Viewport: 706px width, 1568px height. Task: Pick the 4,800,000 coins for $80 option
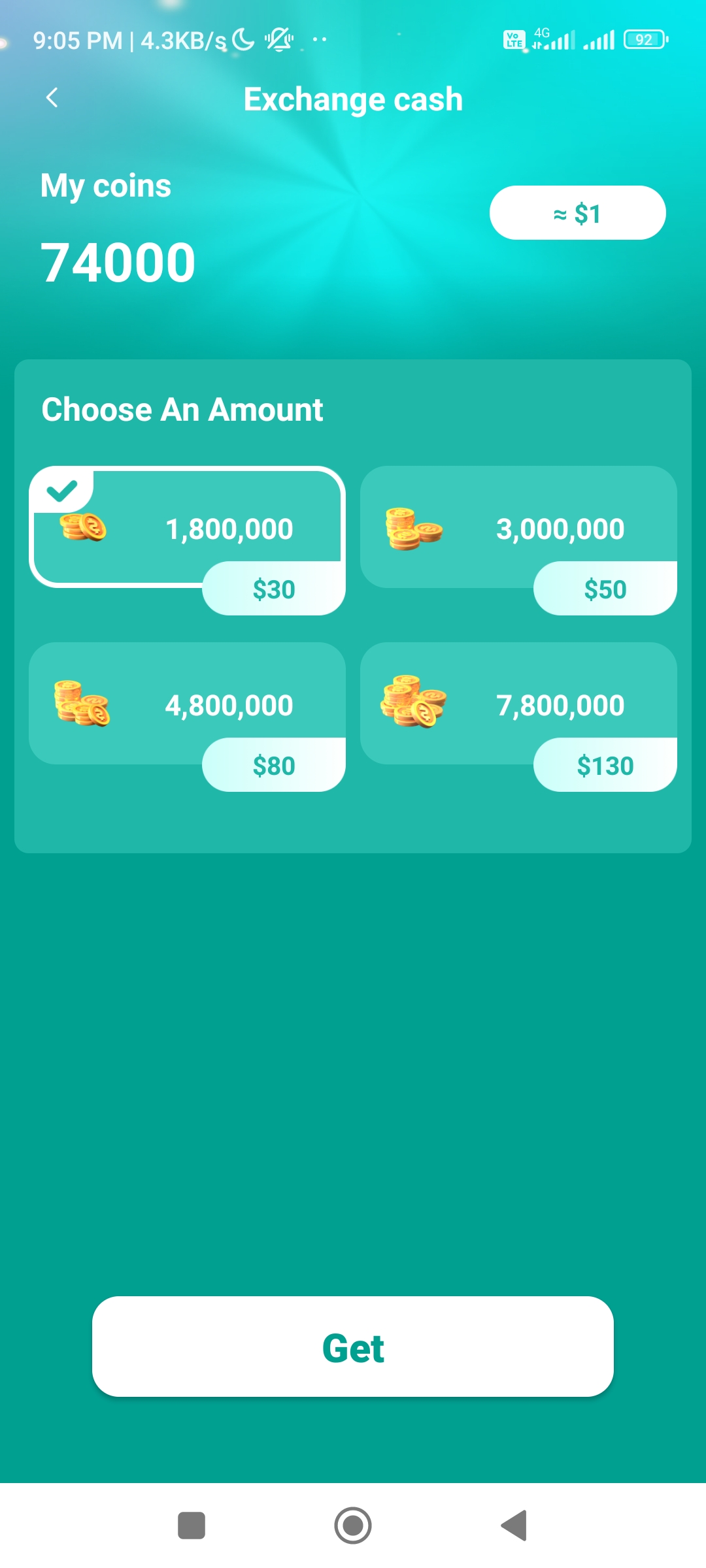click(188, 717)
